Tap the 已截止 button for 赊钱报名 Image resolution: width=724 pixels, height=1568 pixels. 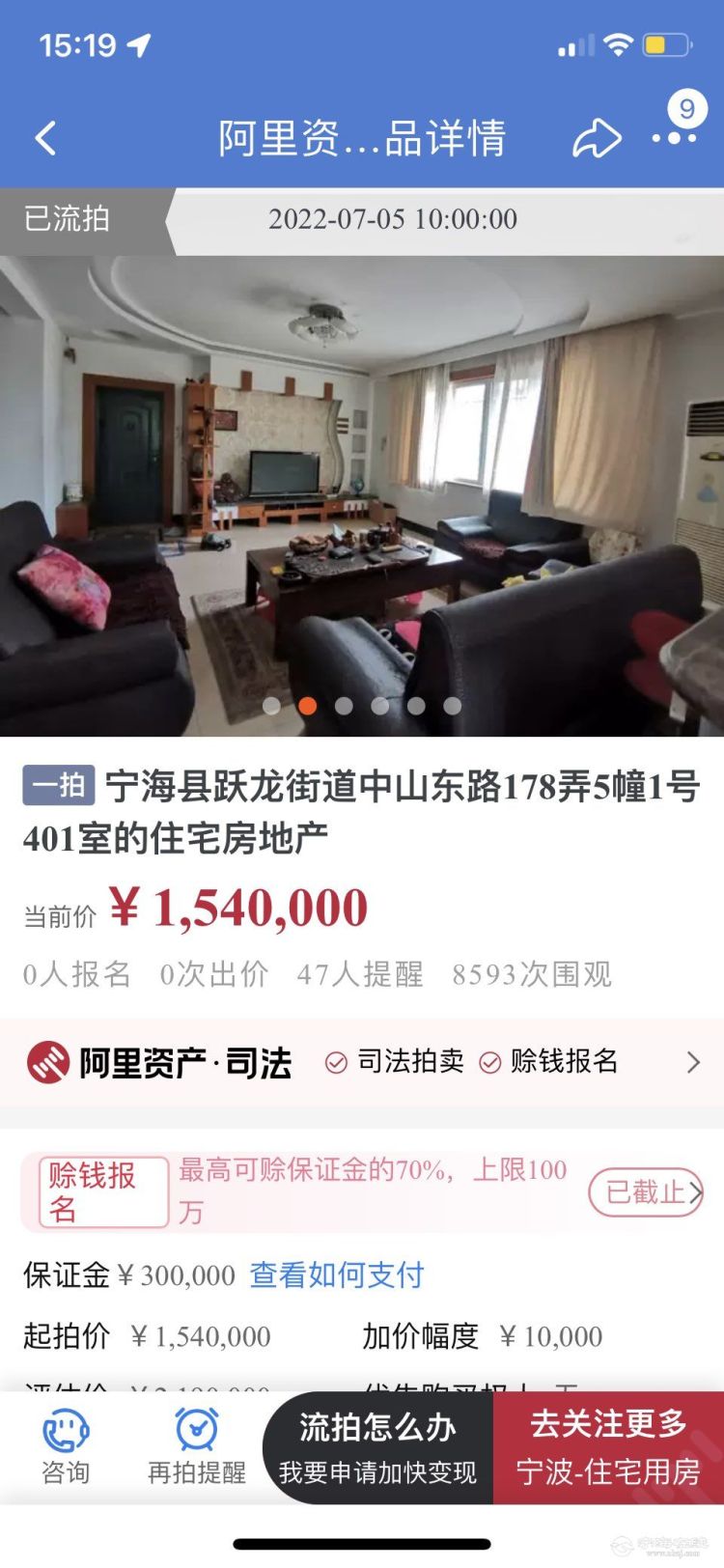pyautogui.click(x=645, y=1192)
